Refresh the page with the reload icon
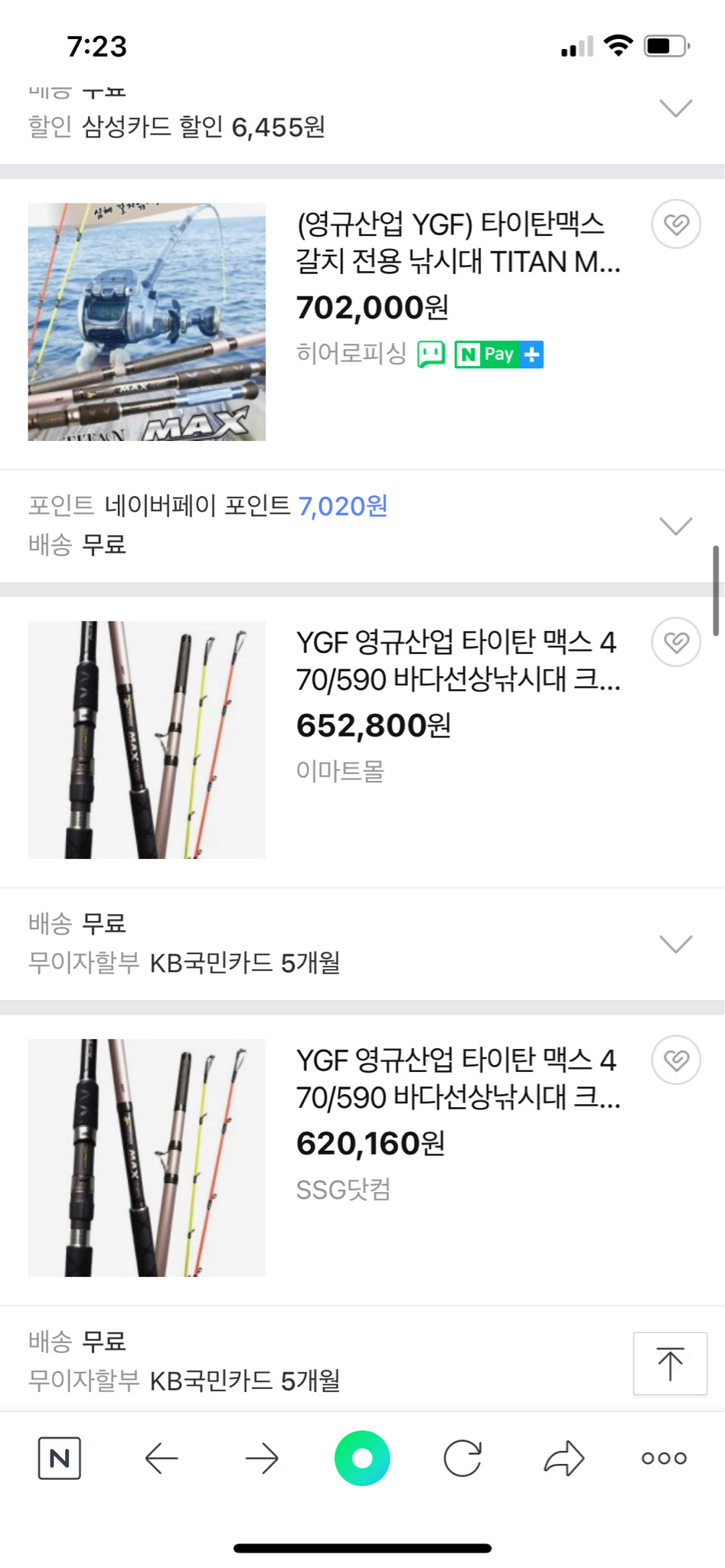The height and width of the screenshot is (1568, 725). (x=462, y=1458)
